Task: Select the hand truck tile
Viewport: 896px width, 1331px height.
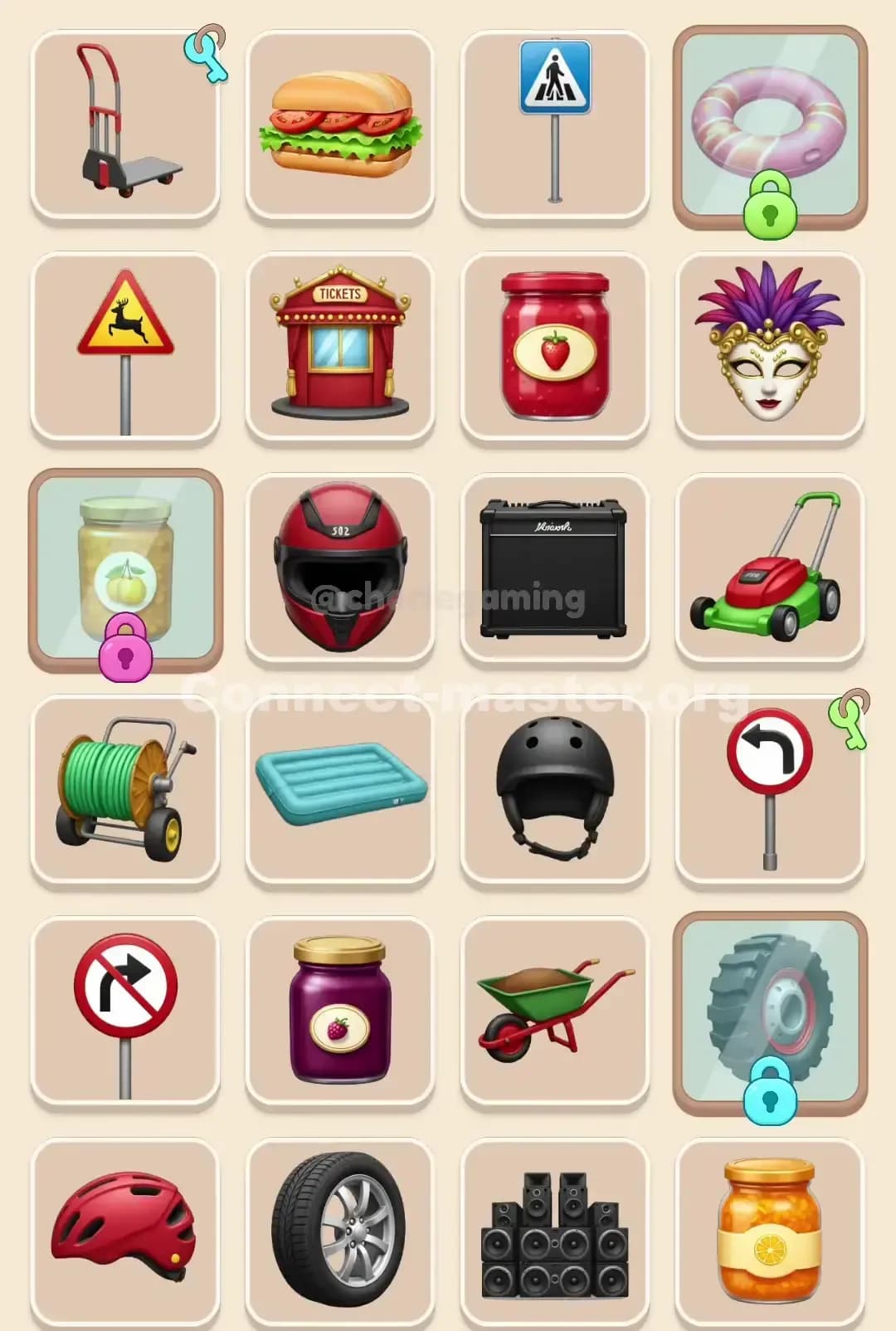Action: point(124,124)
